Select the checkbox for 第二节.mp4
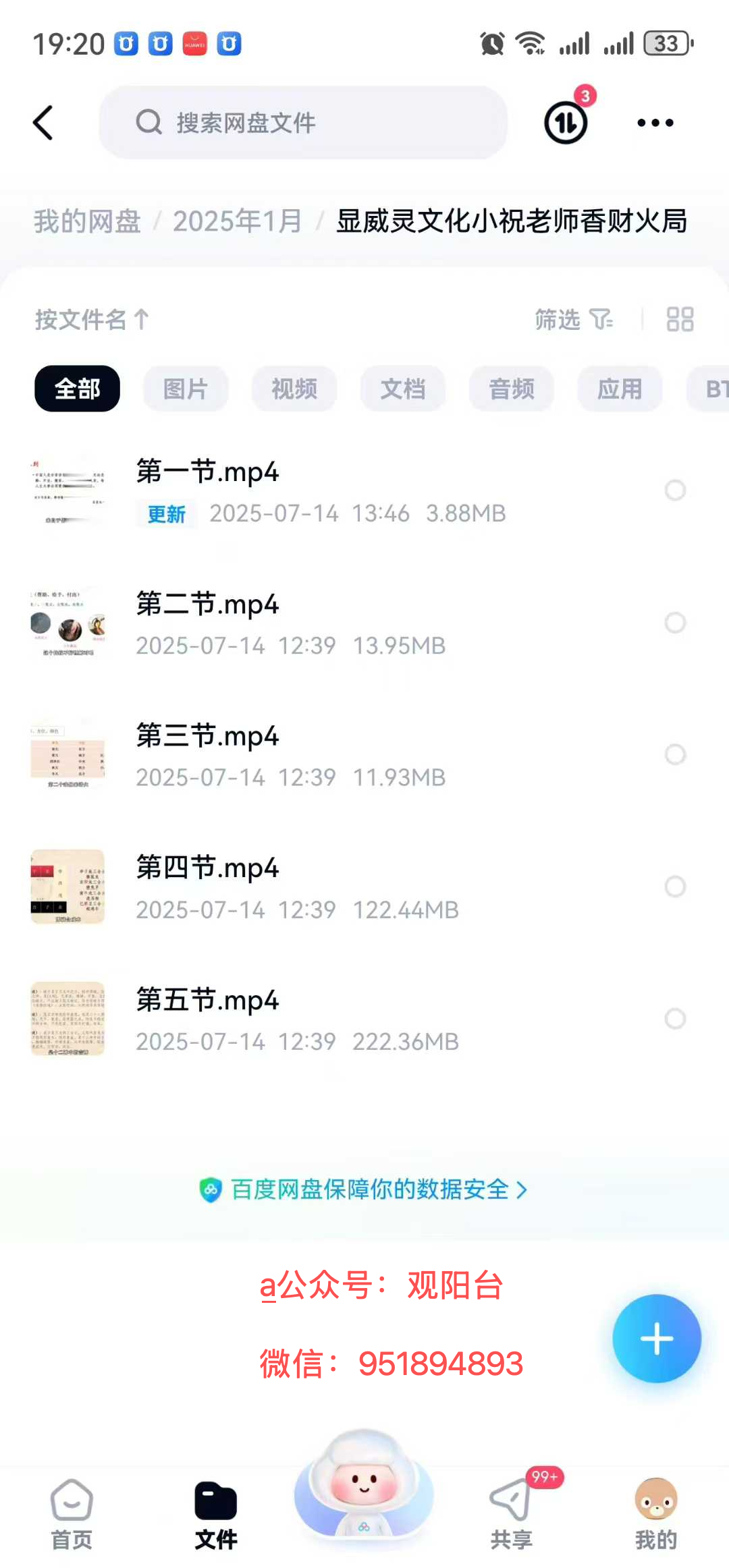729x1568 pixels. (675, 622)
